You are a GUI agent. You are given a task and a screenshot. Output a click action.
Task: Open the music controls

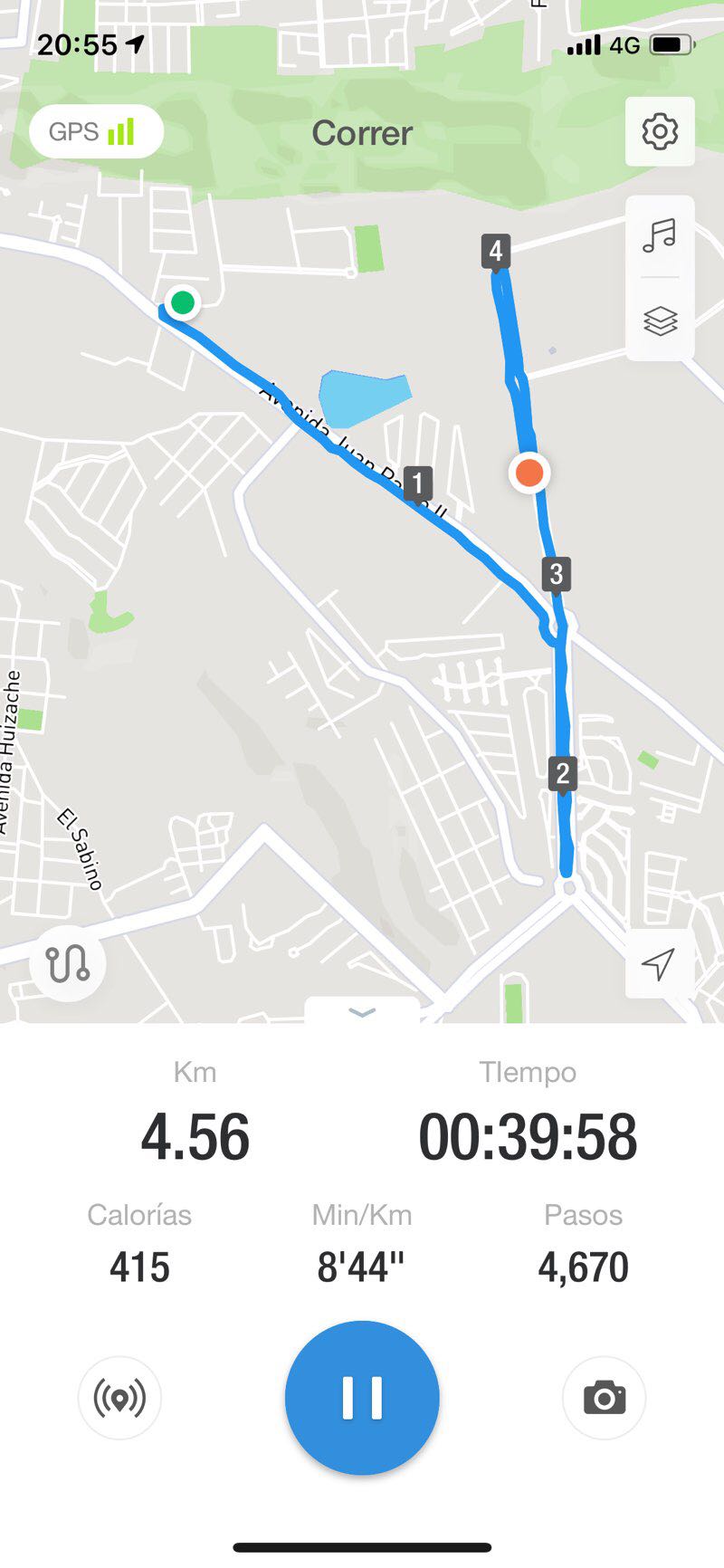[660, 235]
